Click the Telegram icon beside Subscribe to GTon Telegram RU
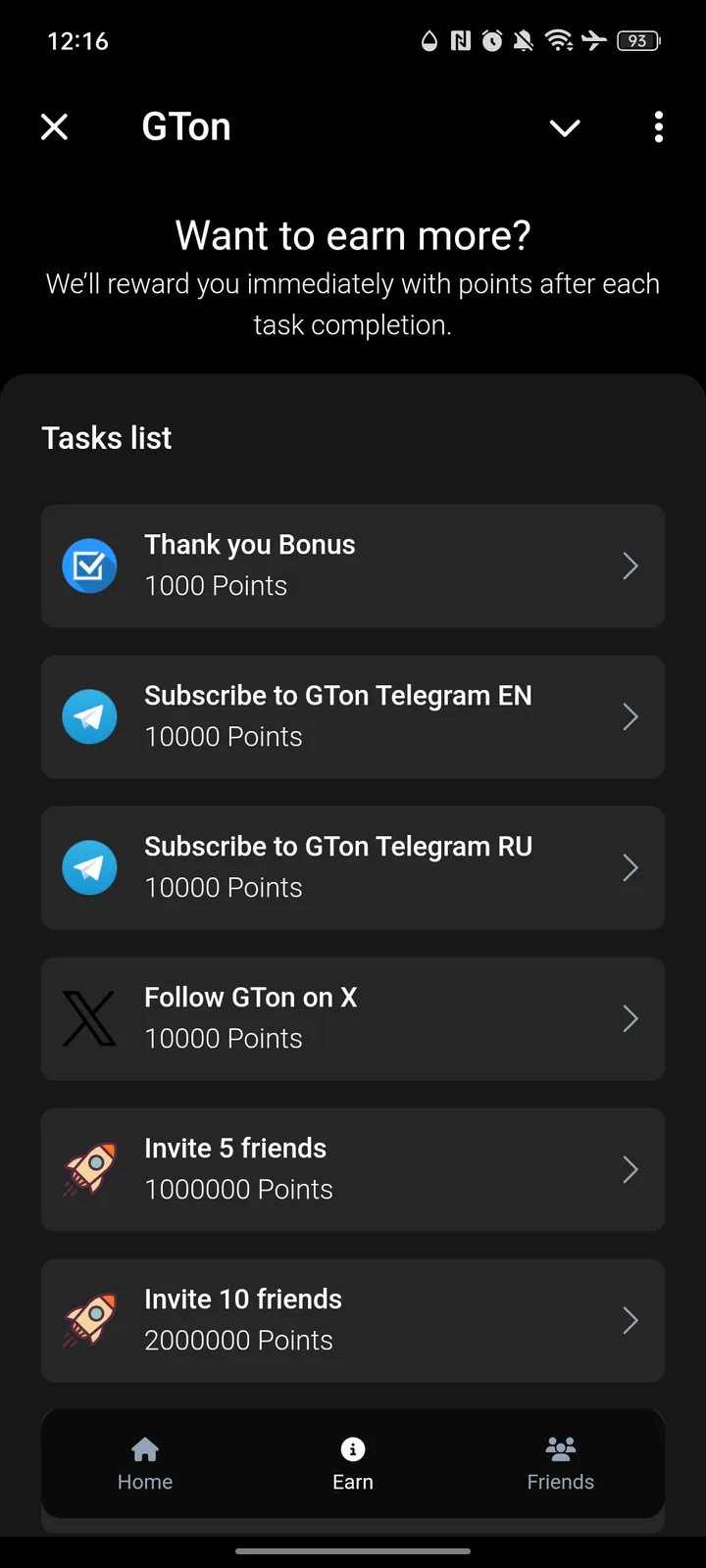 pos(89,867)
